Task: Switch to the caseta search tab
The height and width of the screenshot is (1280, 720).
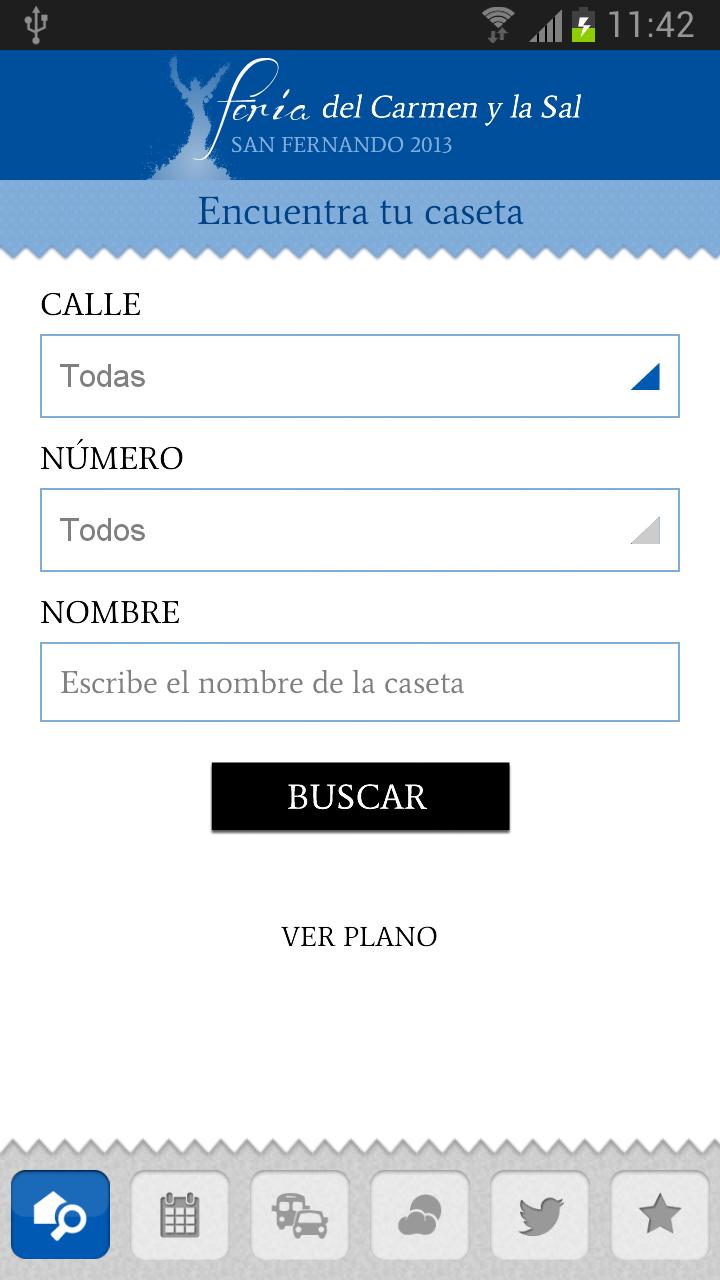Action: [60, 1215]
